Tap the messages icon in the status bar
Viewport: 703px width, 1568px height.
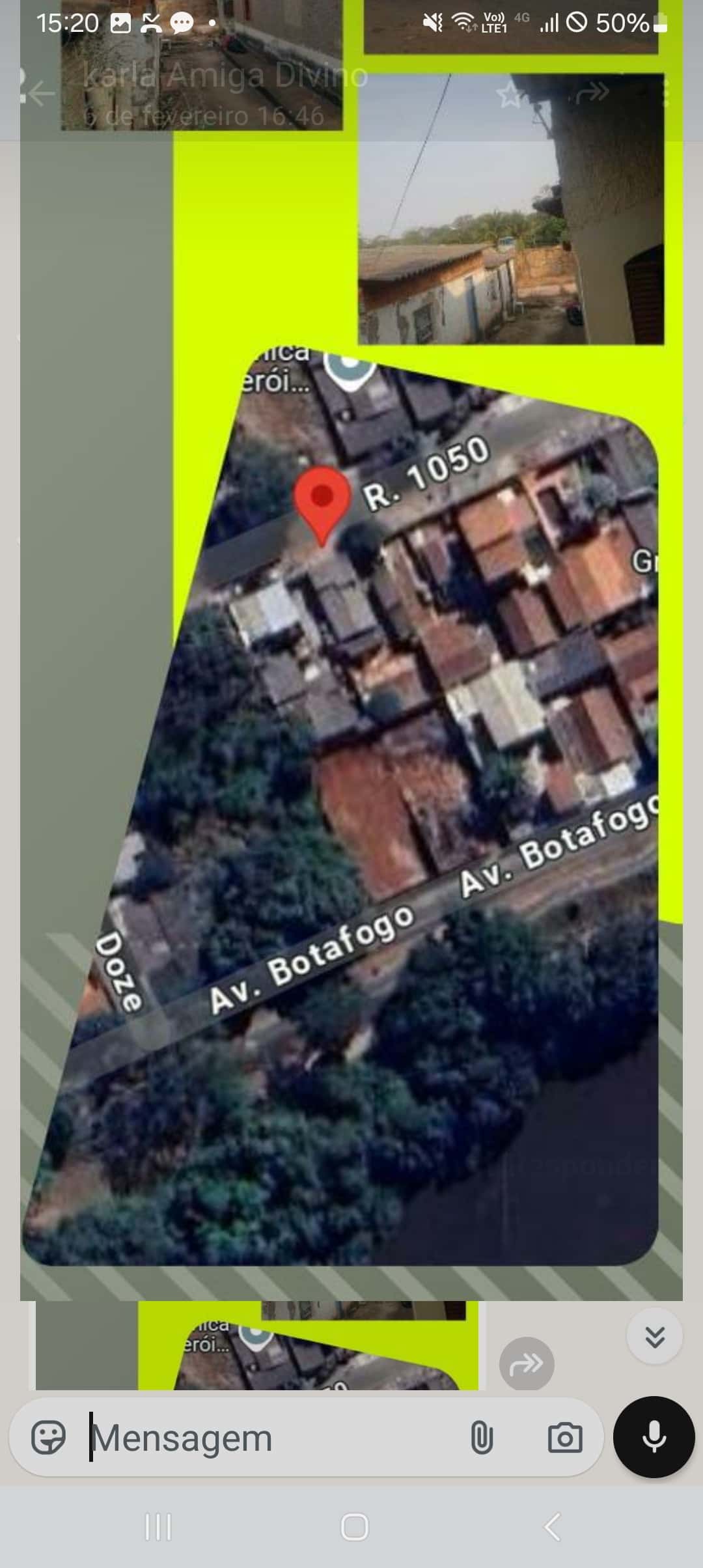coord(181,23)
